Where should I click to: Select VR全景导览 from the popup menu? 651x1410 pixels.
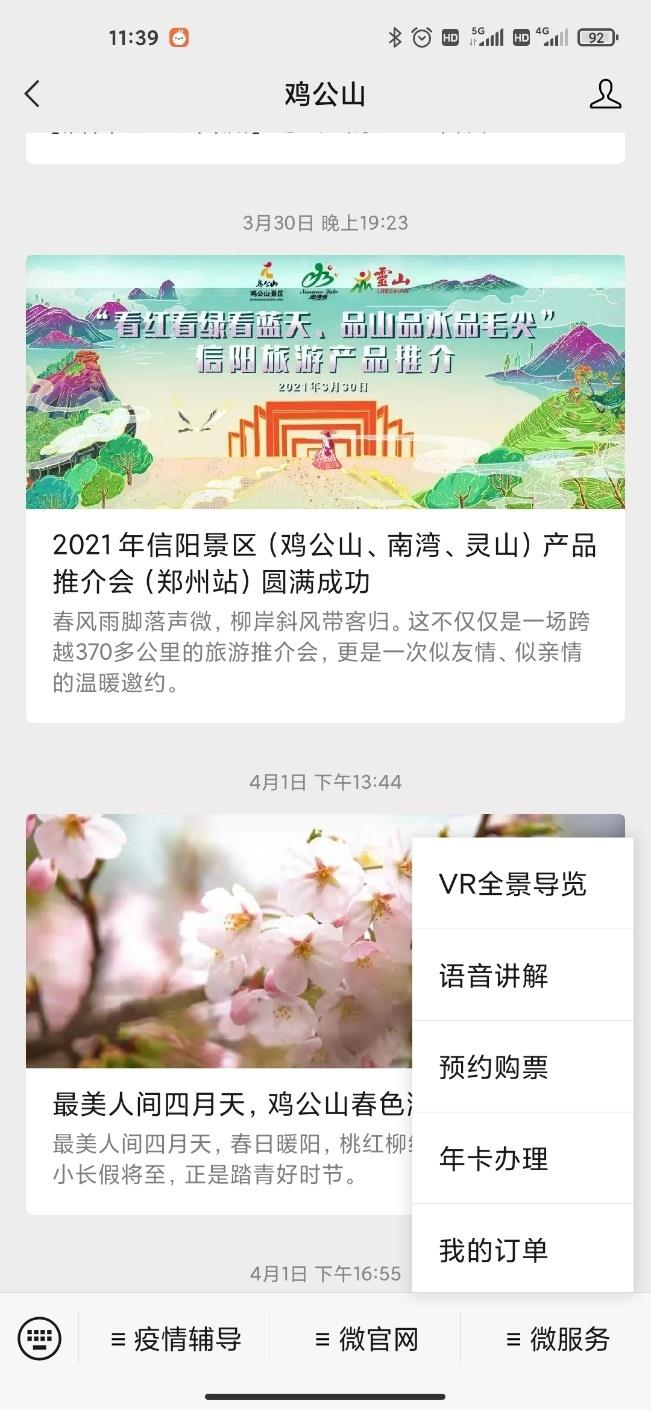click(x=523, y=884)
